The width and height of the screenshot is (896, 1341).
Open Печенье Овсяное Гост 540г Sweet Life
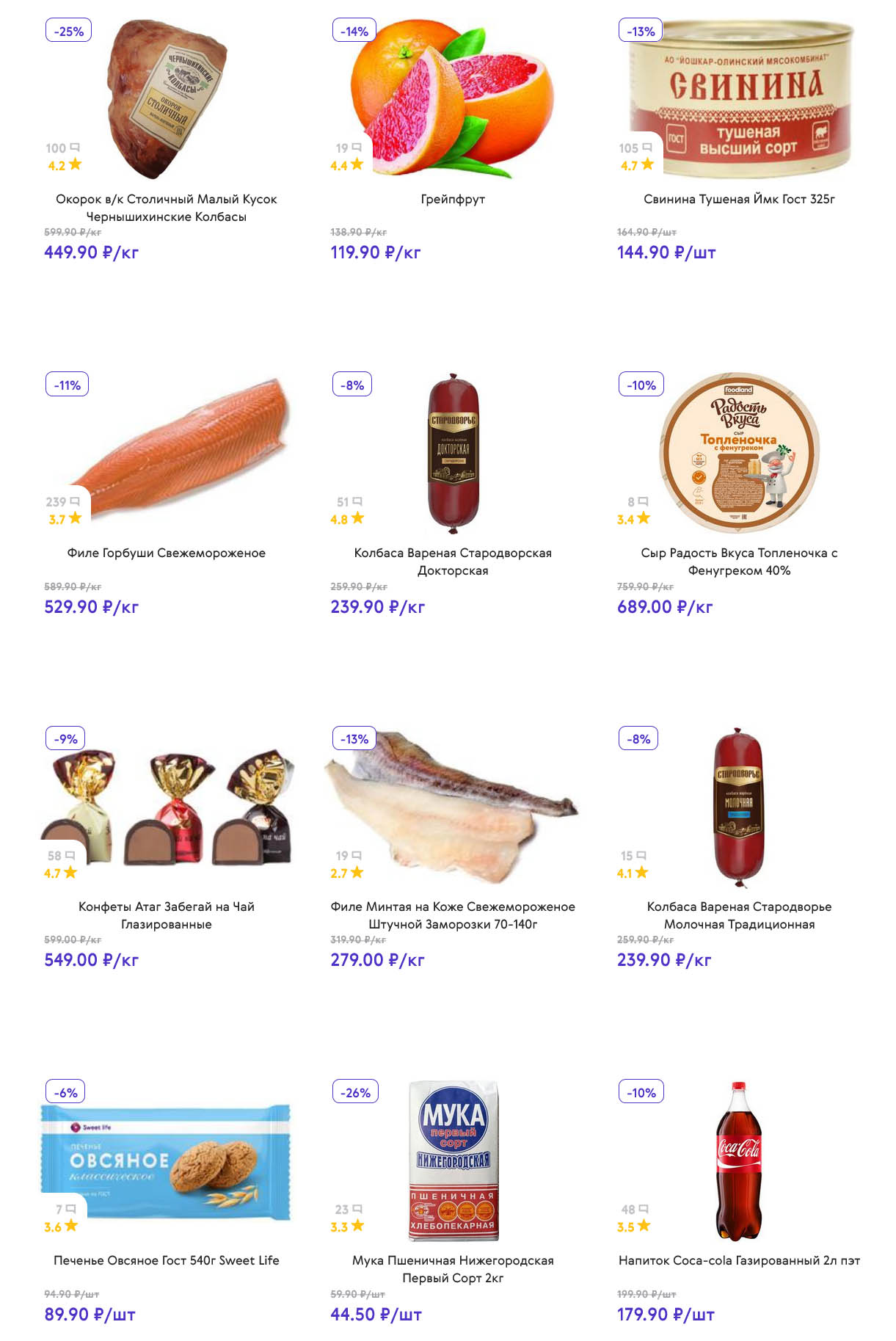(x=166, y=1260)
